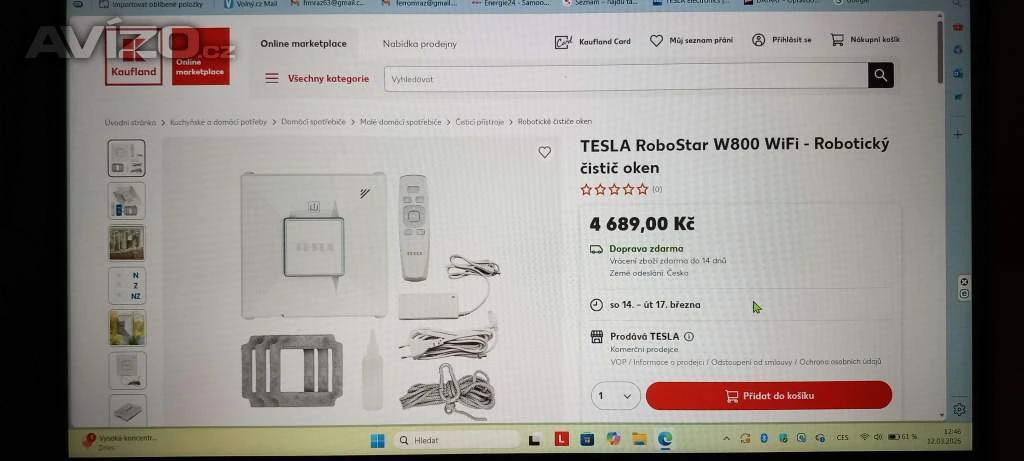The image size is (1024, 461).
Task: Add the TESLA RoboStar to the cart
Action: pyautogui.click(x=768, y=395)
